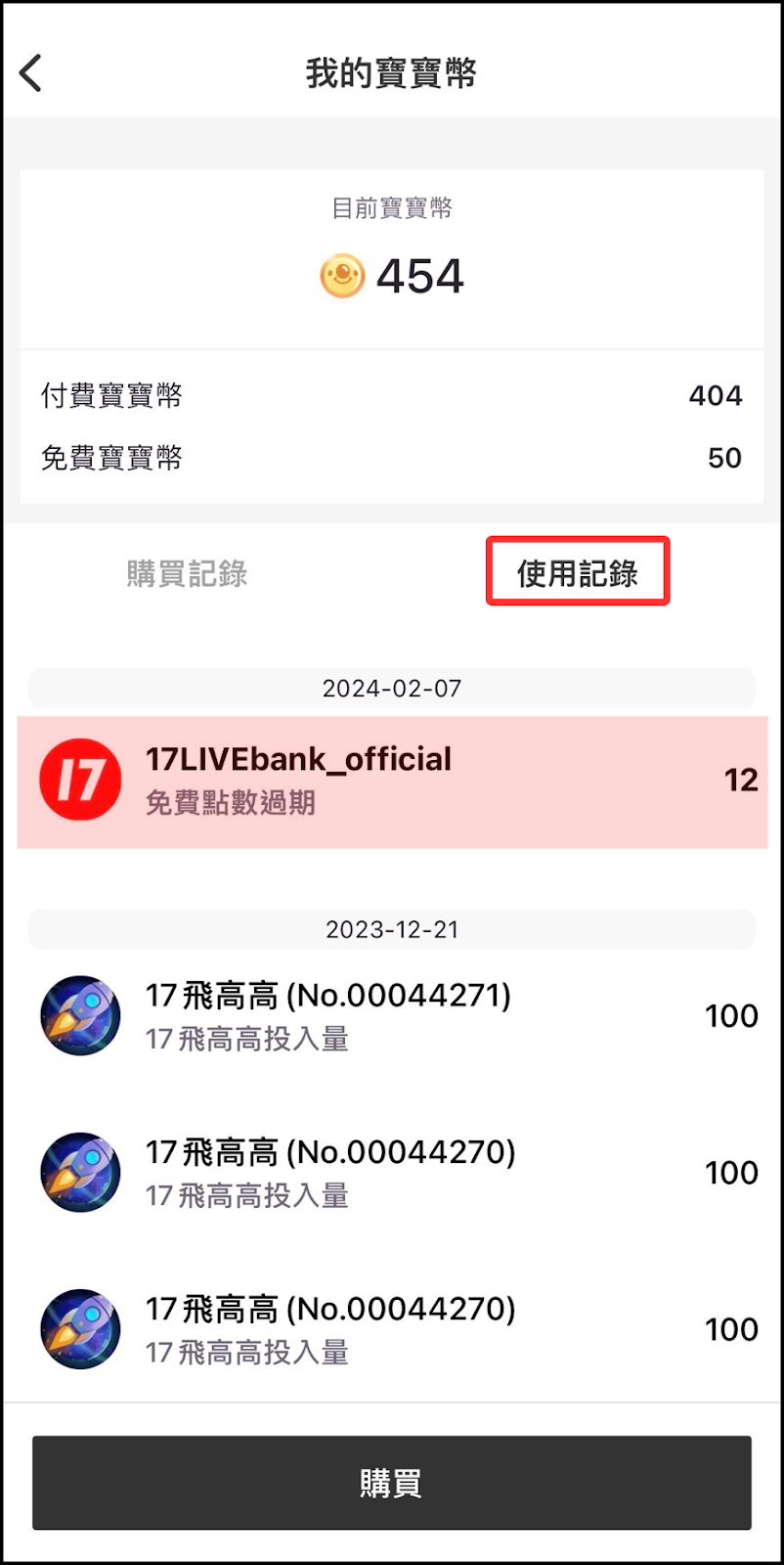Tap the 購買 button
The height and width of the screenshot is (1565, 784).
click(391, 1483)
